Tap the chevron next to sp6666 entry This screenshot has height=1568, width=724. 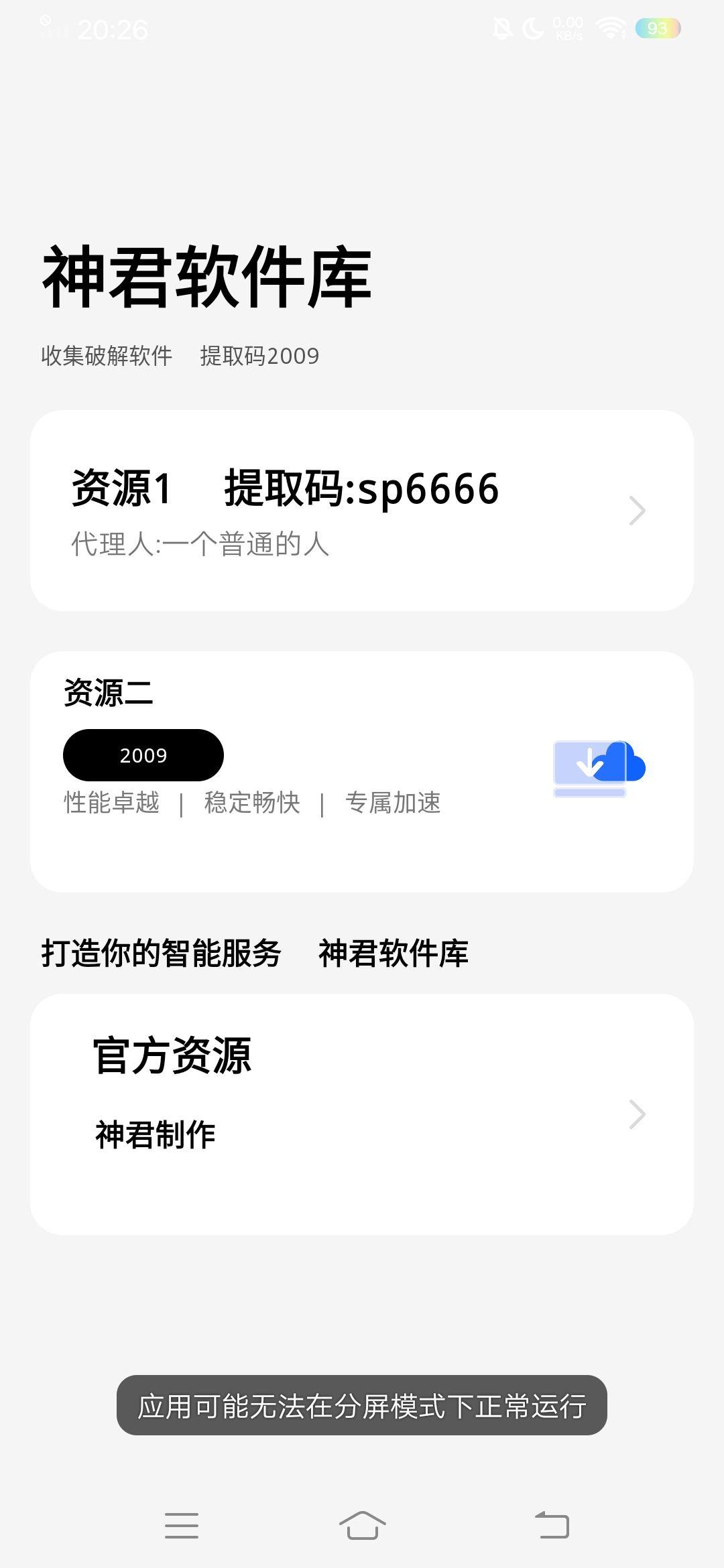pos(636,511)
